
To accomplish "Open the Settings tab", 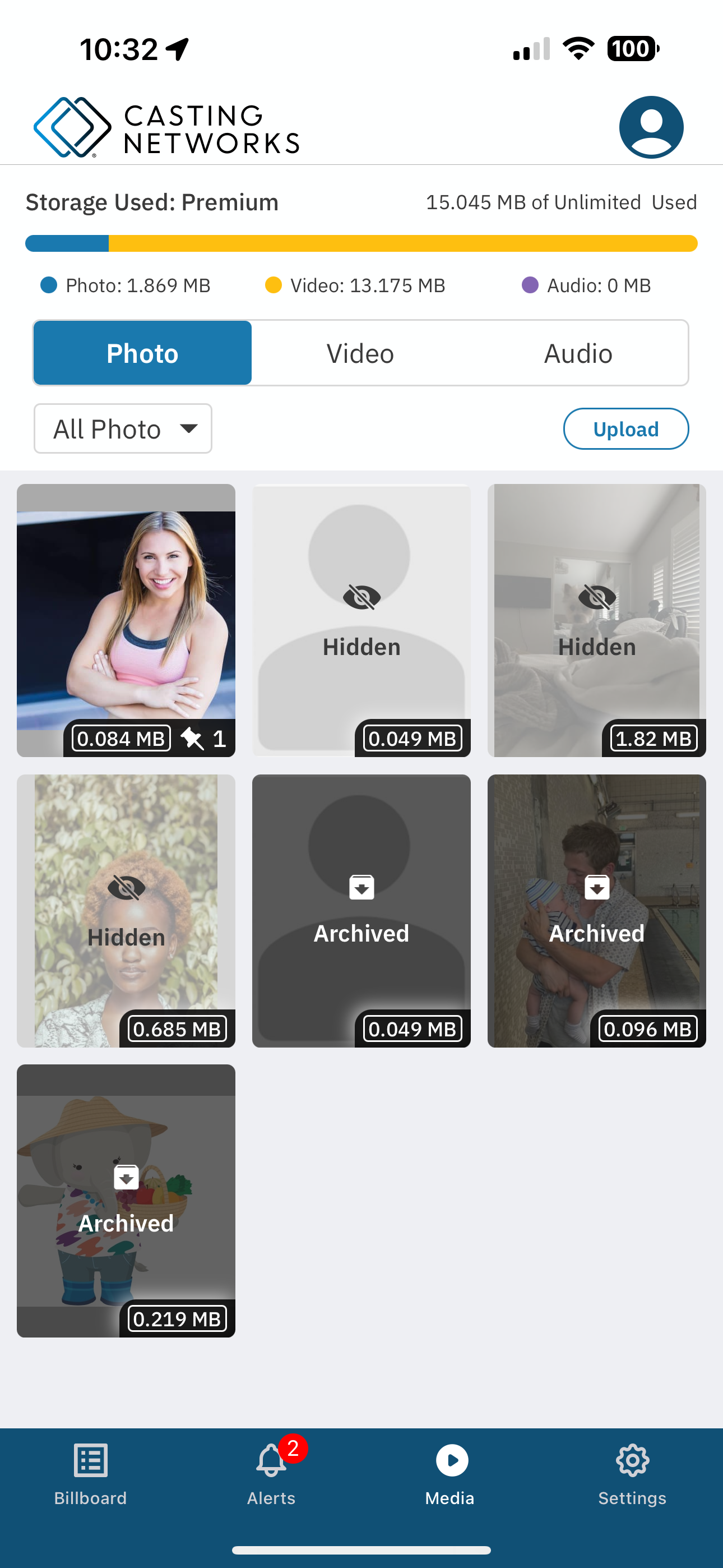I will click(632, 1474).
